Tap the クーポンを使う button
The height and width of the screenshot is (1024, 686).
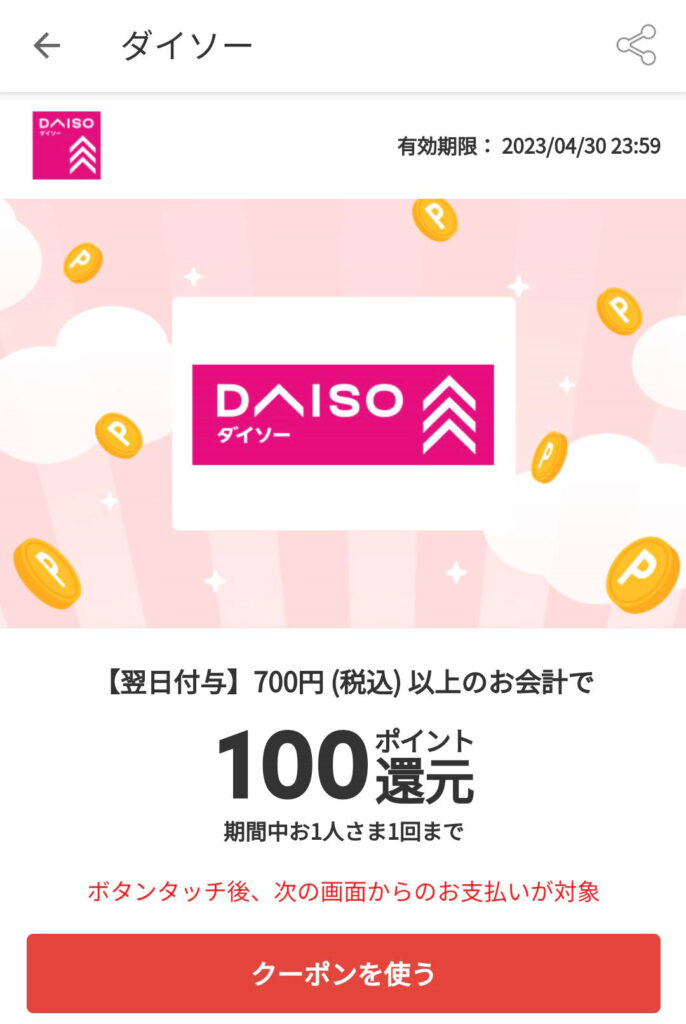coord(343,973)
